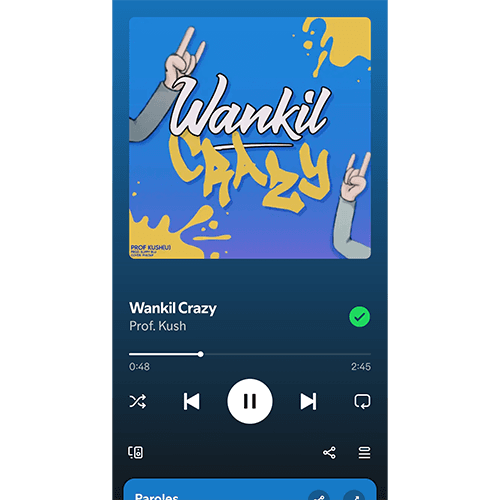The image size is (500, 500).
Task: Tap the song progress bar
Action: (x=250, y=354)
